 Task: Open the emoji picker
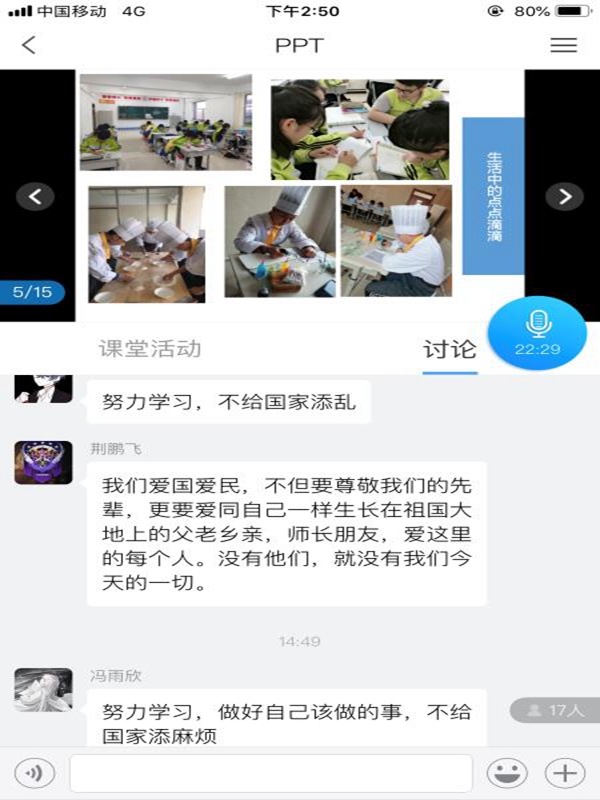click(507, 773)
